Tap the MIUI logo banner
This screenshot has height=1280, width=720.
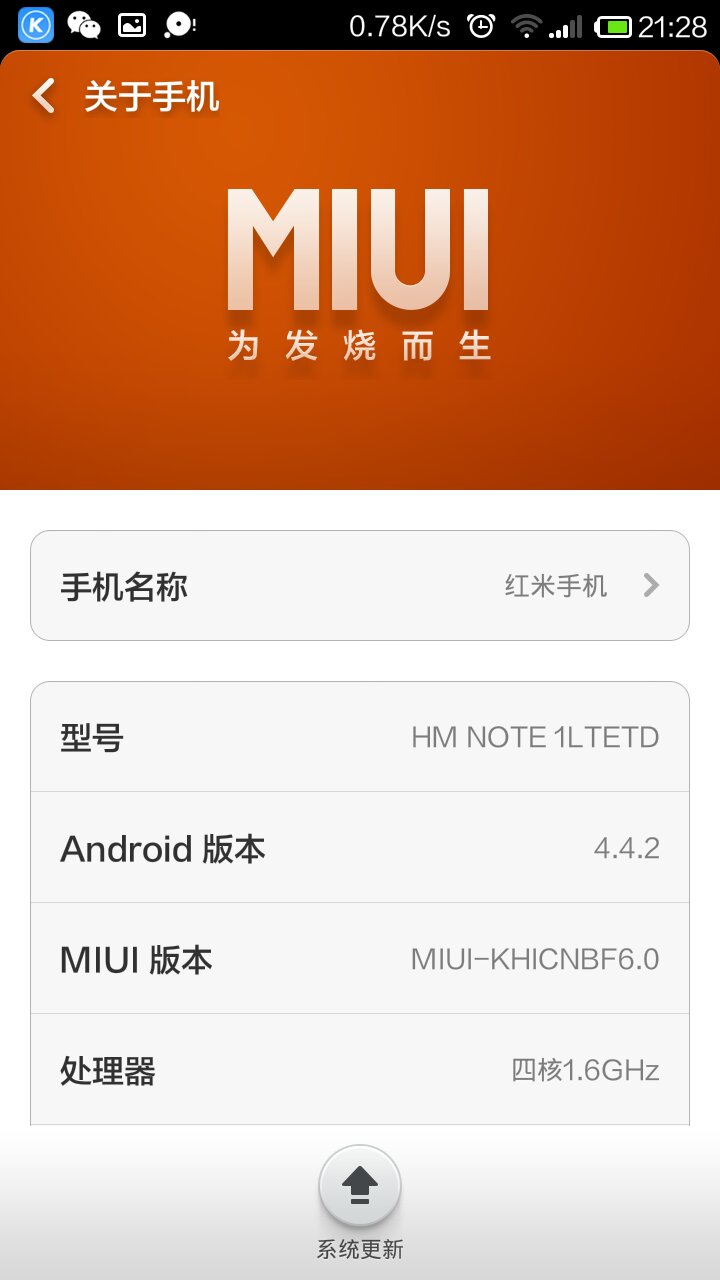coord(360,270)
